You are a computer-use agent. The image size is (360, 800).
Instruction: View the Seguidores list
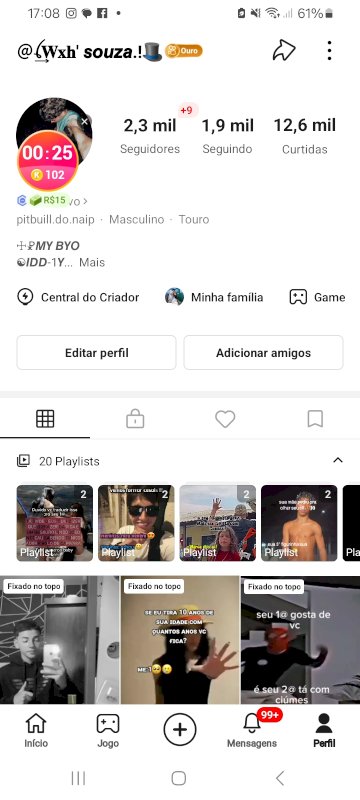coord(150,136)
